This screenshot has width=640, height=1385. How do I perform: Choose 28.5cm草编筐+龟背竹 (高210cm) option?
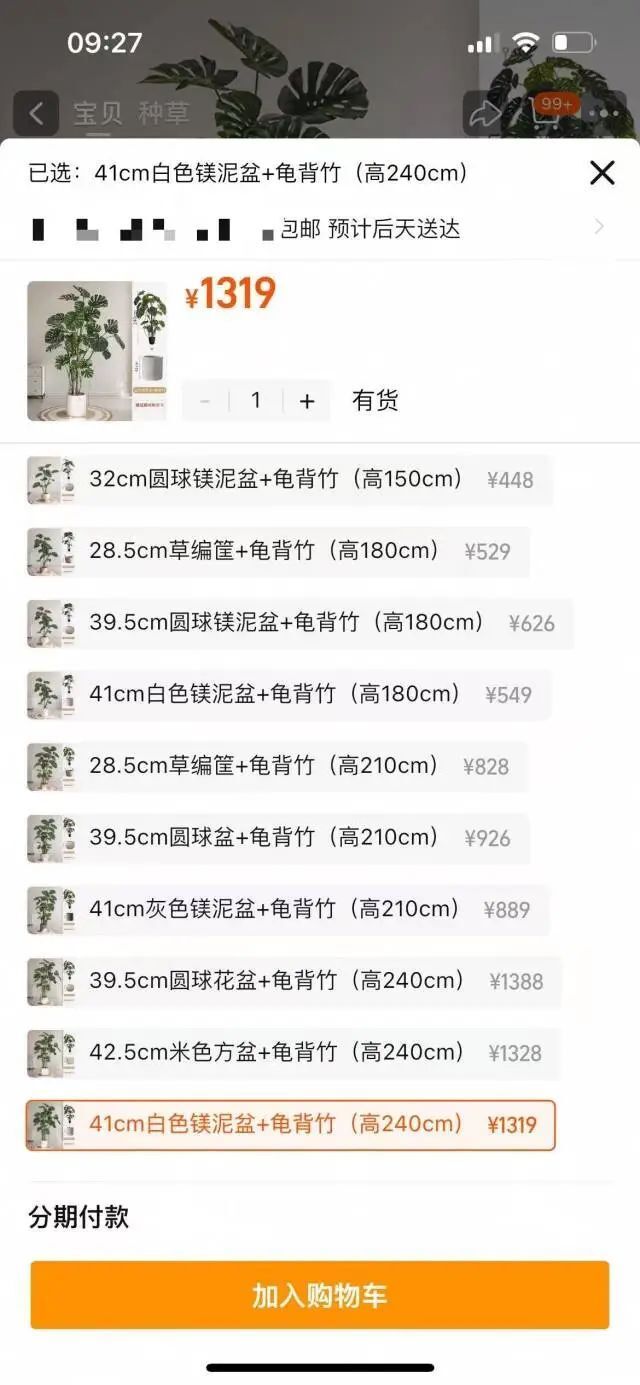click(x=276, y=766)
